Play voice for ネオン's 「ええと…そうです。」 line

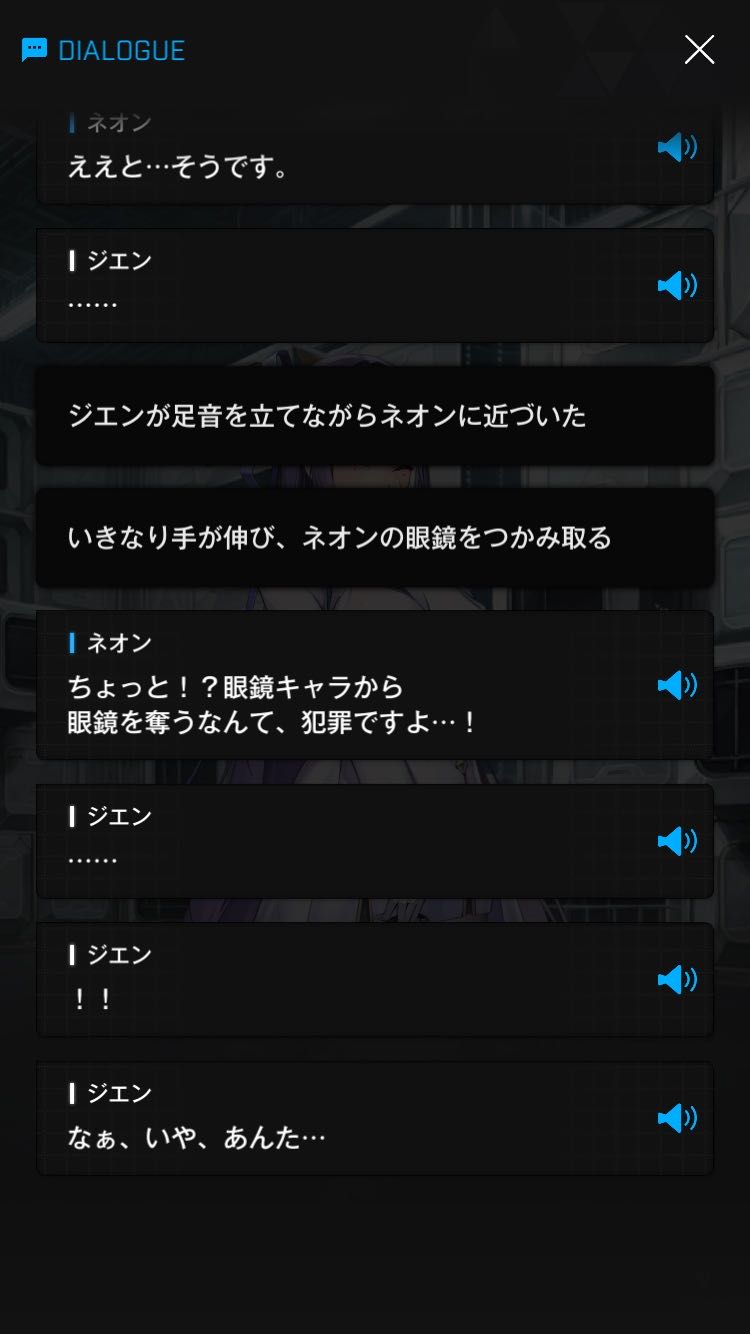coord(677,148)
